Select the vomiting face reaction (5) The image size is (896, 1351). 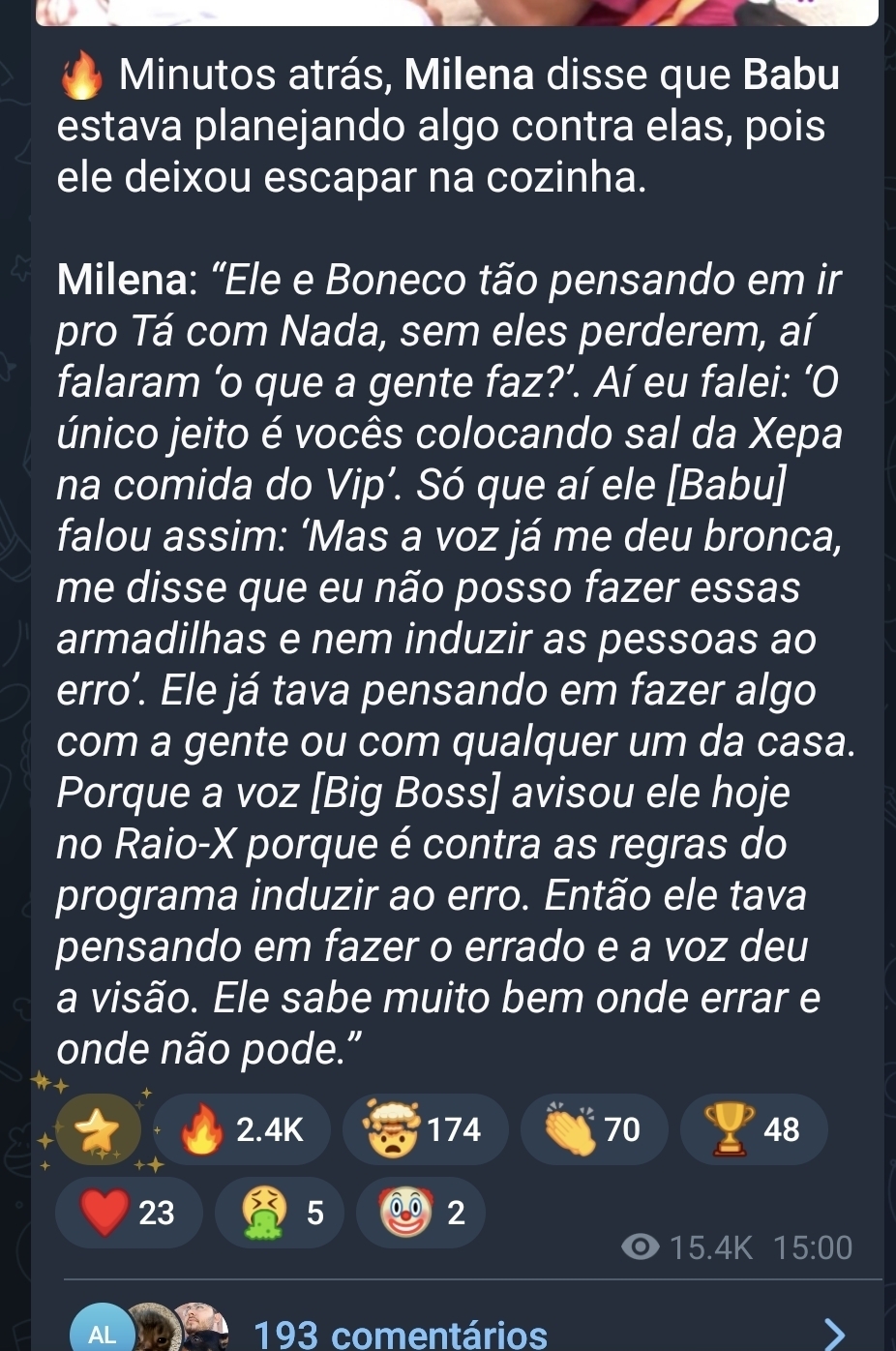[x=280, y=1213]
